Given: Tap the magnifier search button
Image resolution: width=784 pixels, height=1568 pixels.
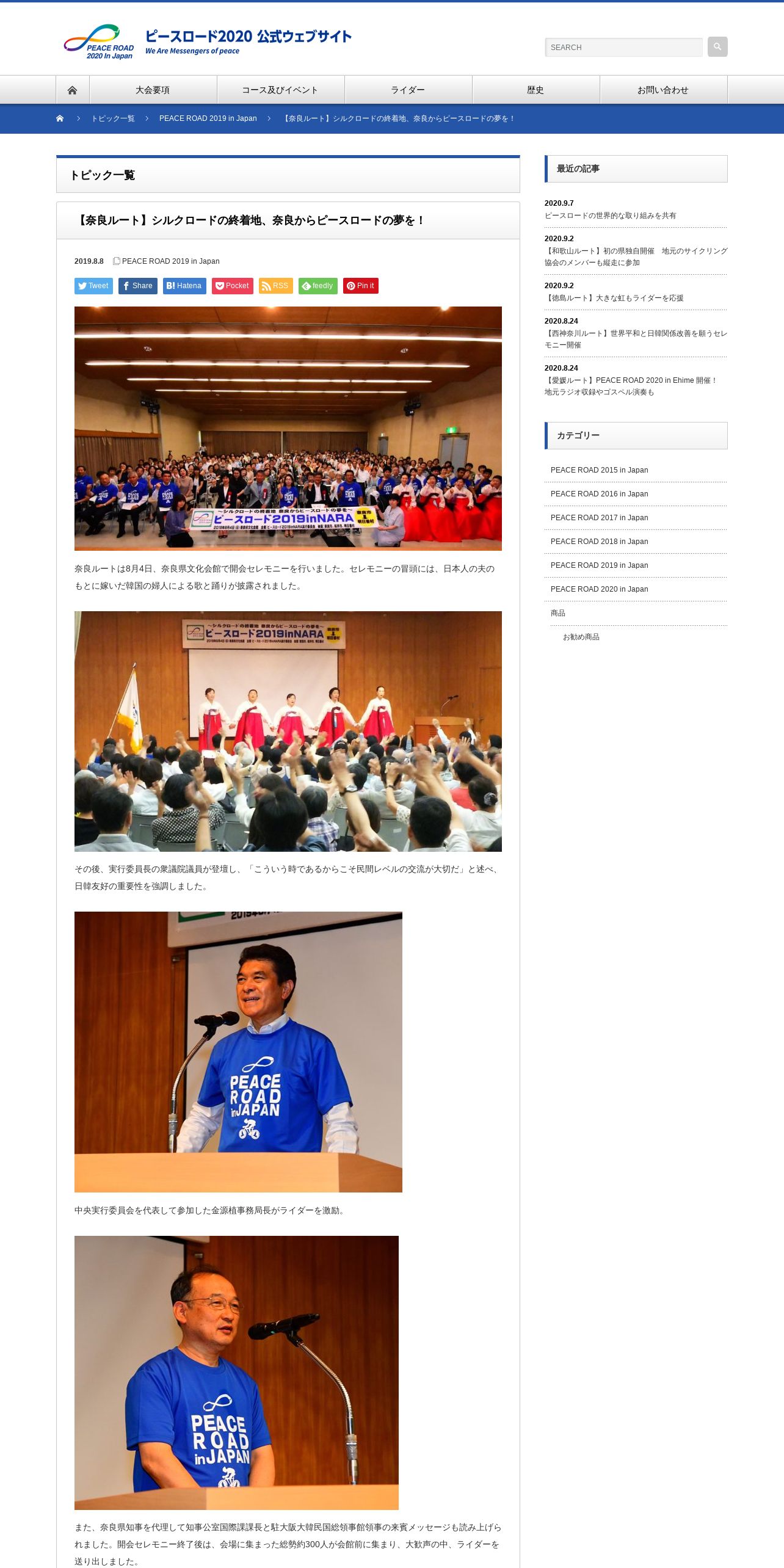Looking at the screenshot, I should pyautogui.click(x=717, y=47).
